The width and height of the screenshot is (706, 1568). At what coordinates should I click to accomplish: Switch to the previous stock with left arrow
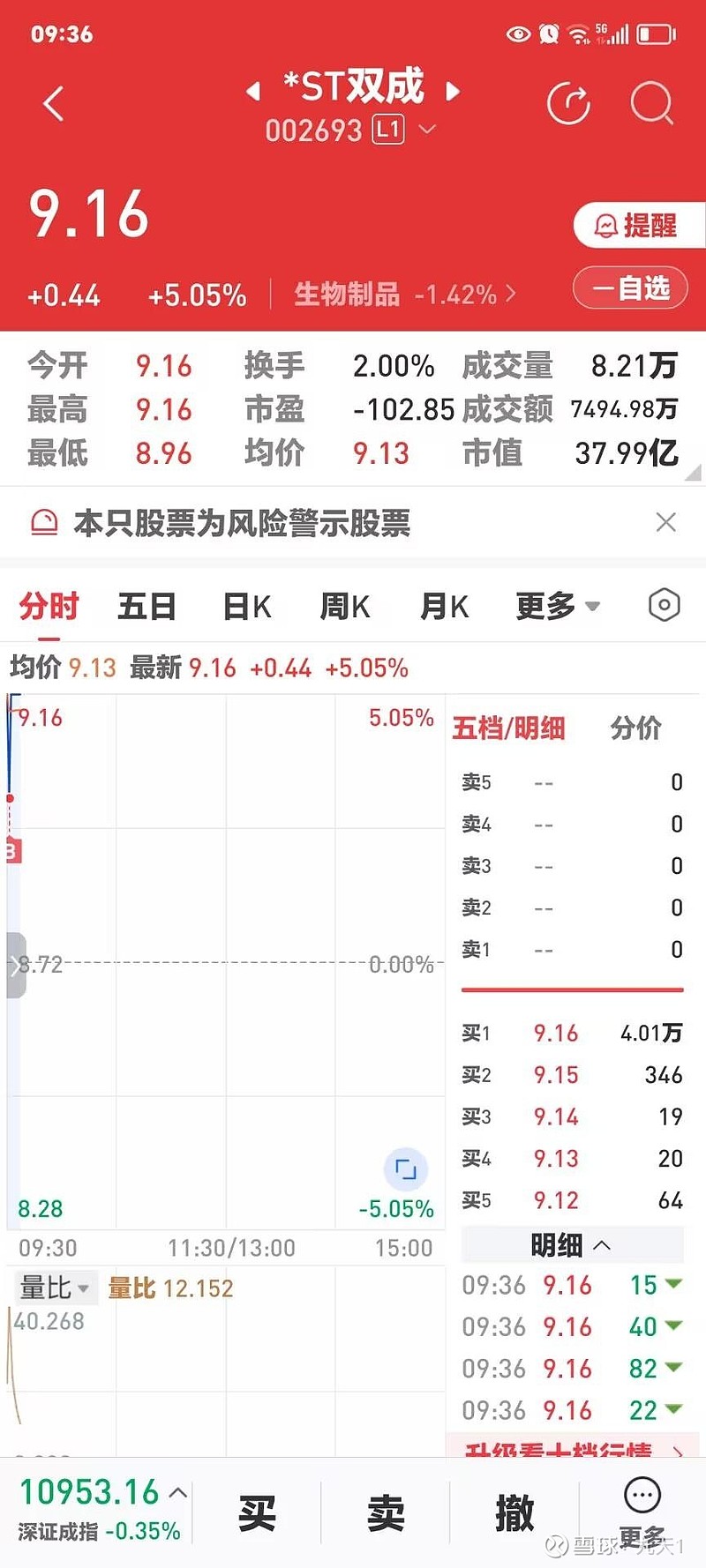click(253, 91)
